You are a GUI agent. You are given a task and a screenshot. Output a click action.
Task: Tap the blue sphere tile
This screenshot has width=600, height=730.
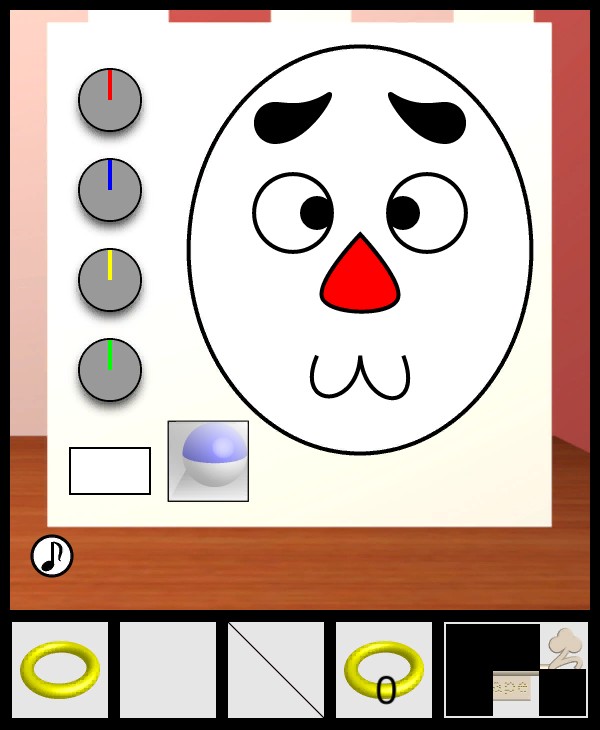[x=208, y=461]
